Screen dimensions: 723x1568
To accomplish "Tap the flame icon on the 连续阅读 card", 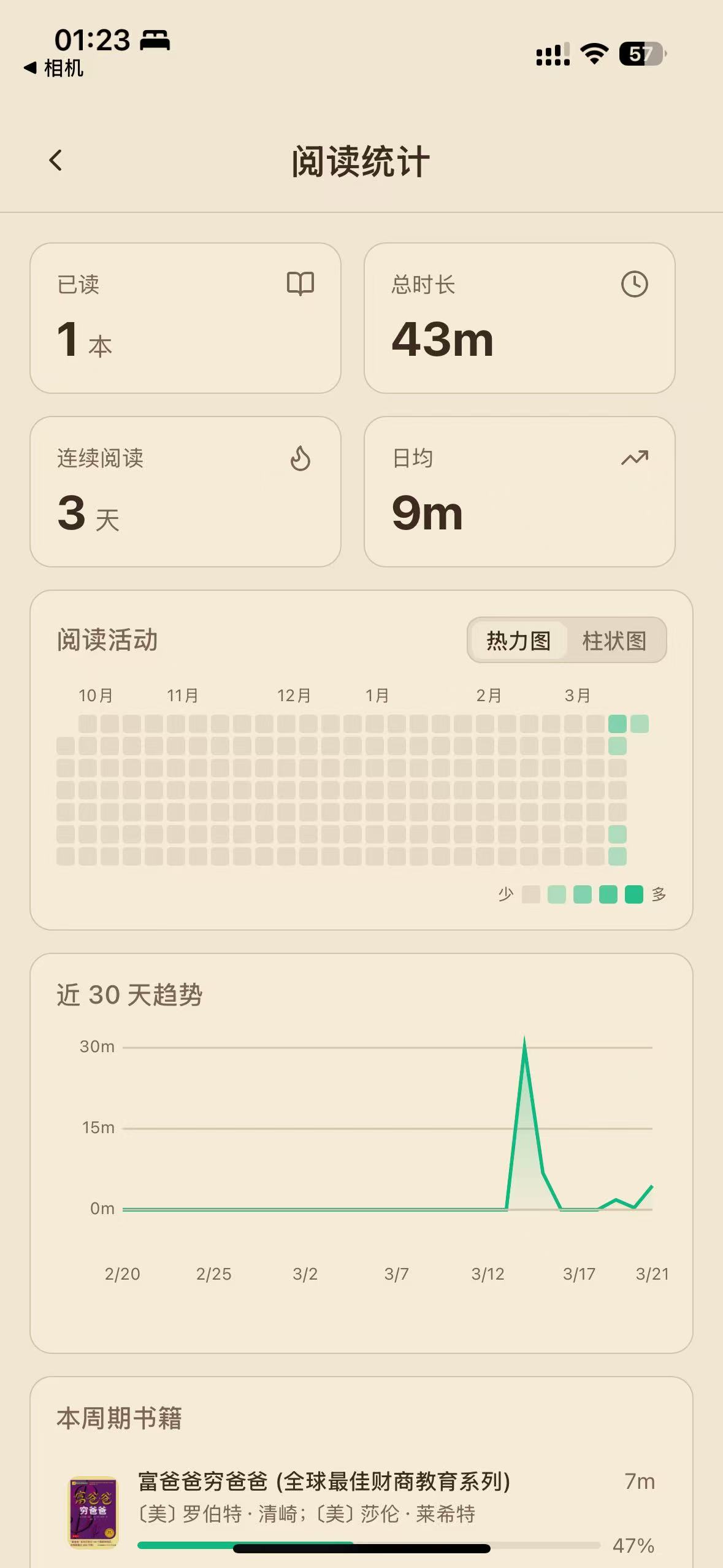I will tap(300, 457).
